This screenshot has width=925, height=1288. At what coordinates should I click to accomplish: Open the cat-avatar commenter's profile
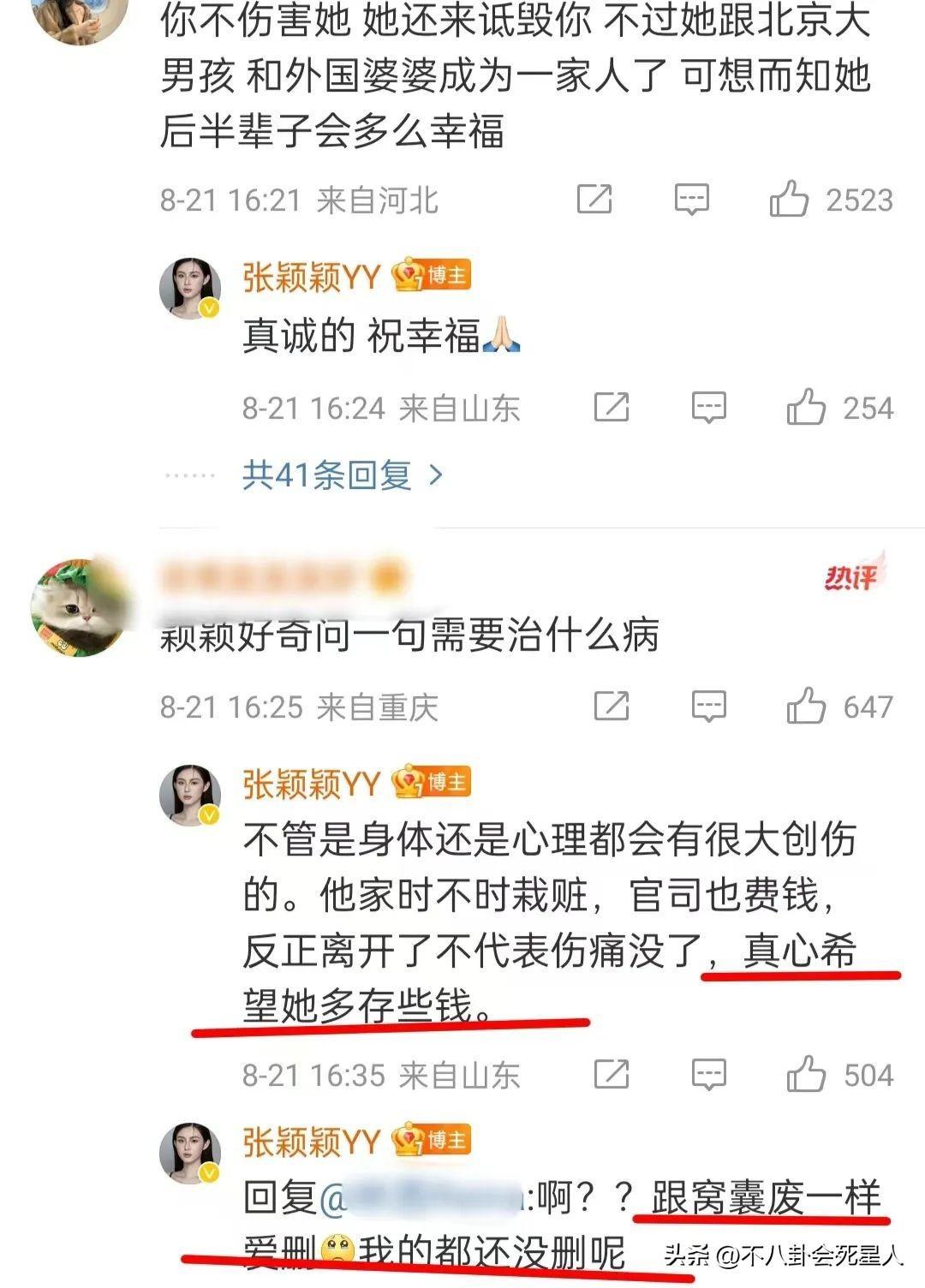pos(79,607)
